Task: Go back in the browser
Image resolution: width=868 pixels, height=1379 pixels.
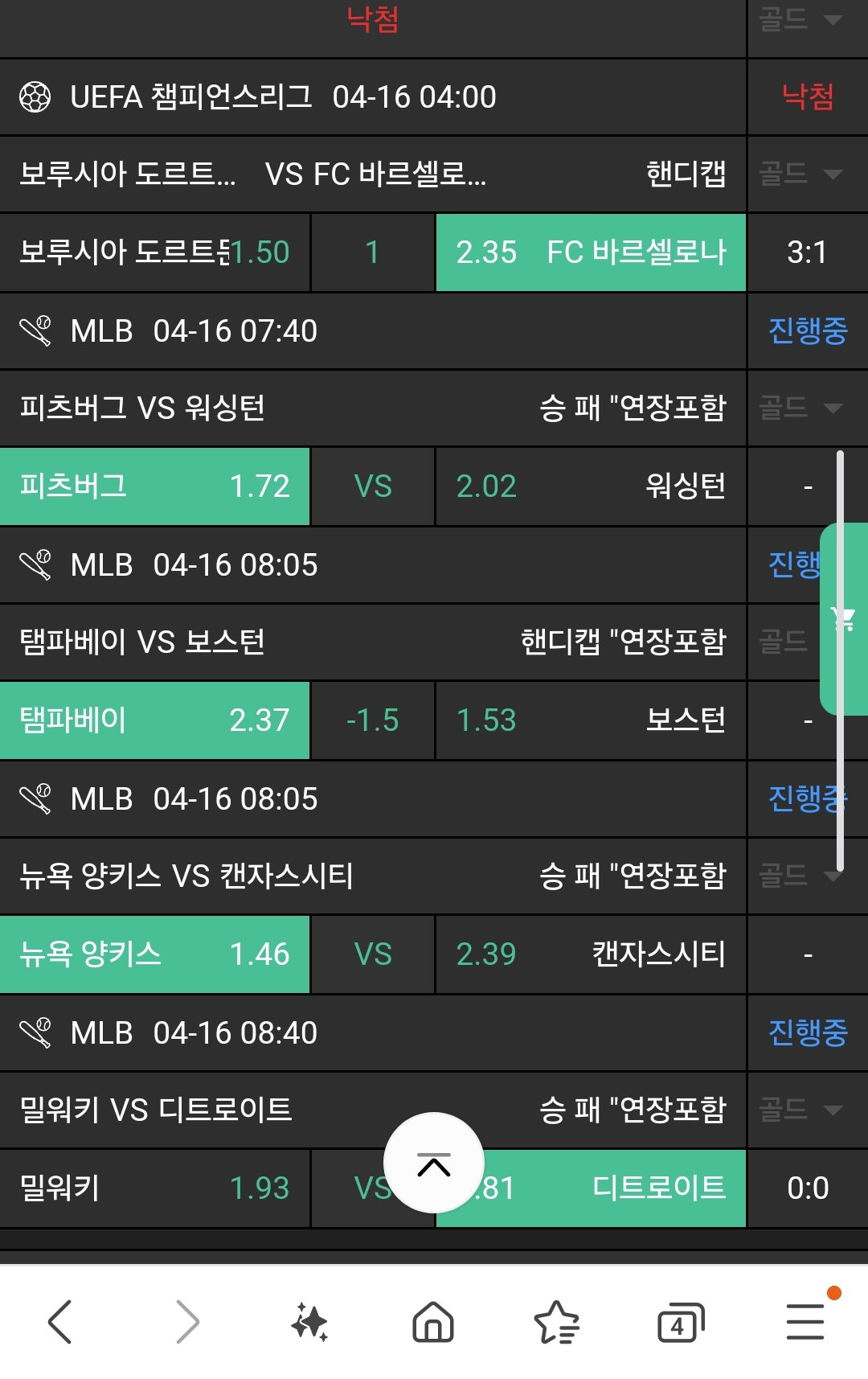Action: pos(61,1321)
